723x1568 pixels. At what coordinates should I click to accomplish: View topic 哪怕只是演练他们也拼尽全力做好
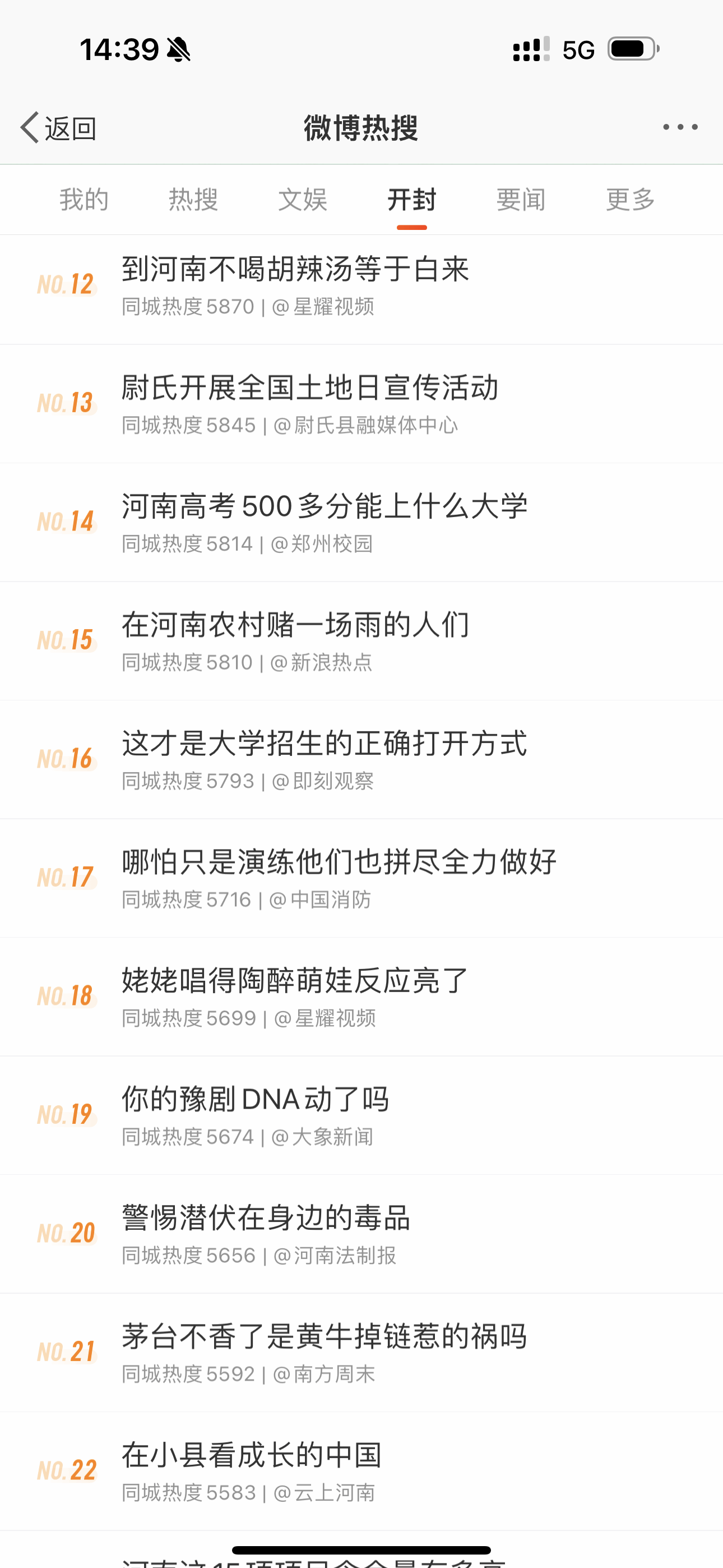(361, 878)
